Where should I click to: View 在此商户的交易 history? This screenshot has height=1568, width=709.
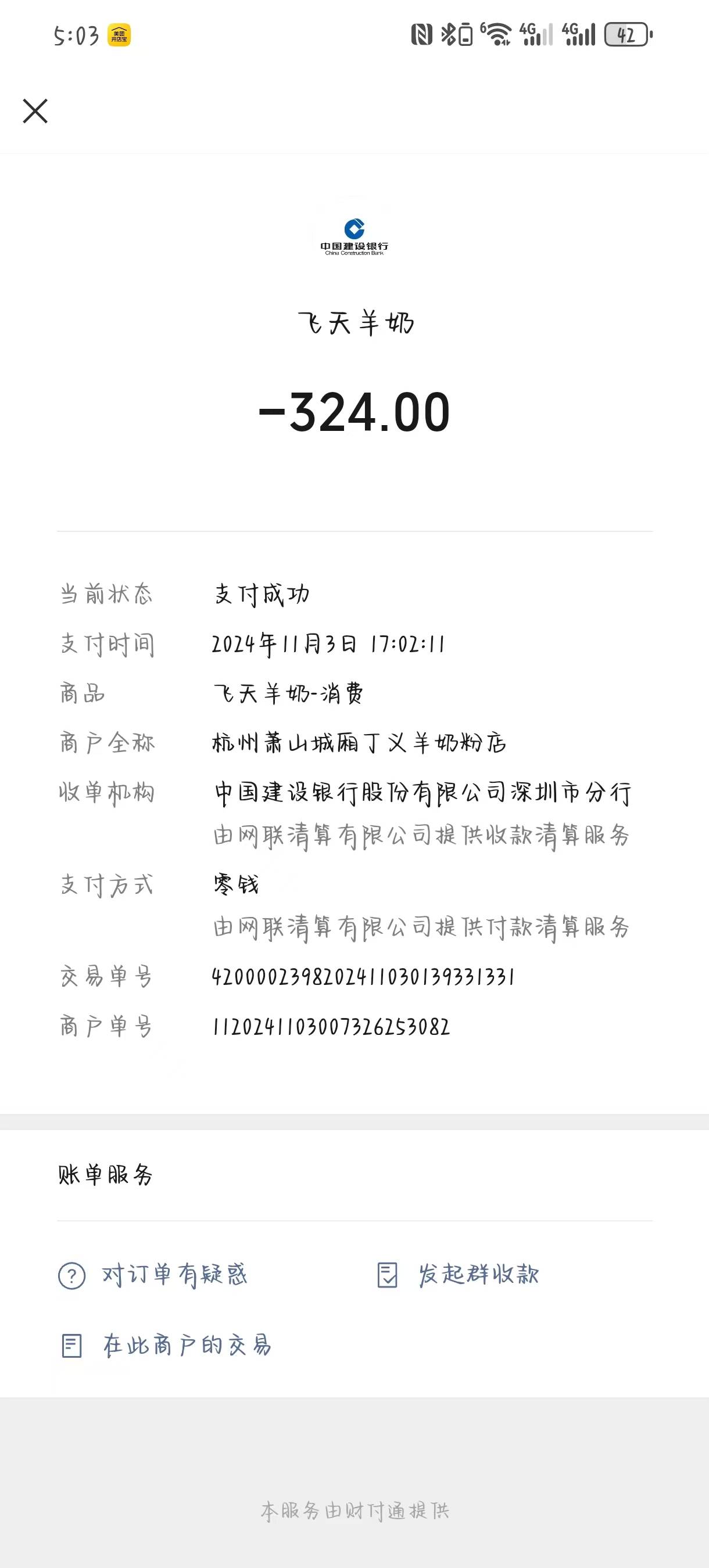[166, 1345]
